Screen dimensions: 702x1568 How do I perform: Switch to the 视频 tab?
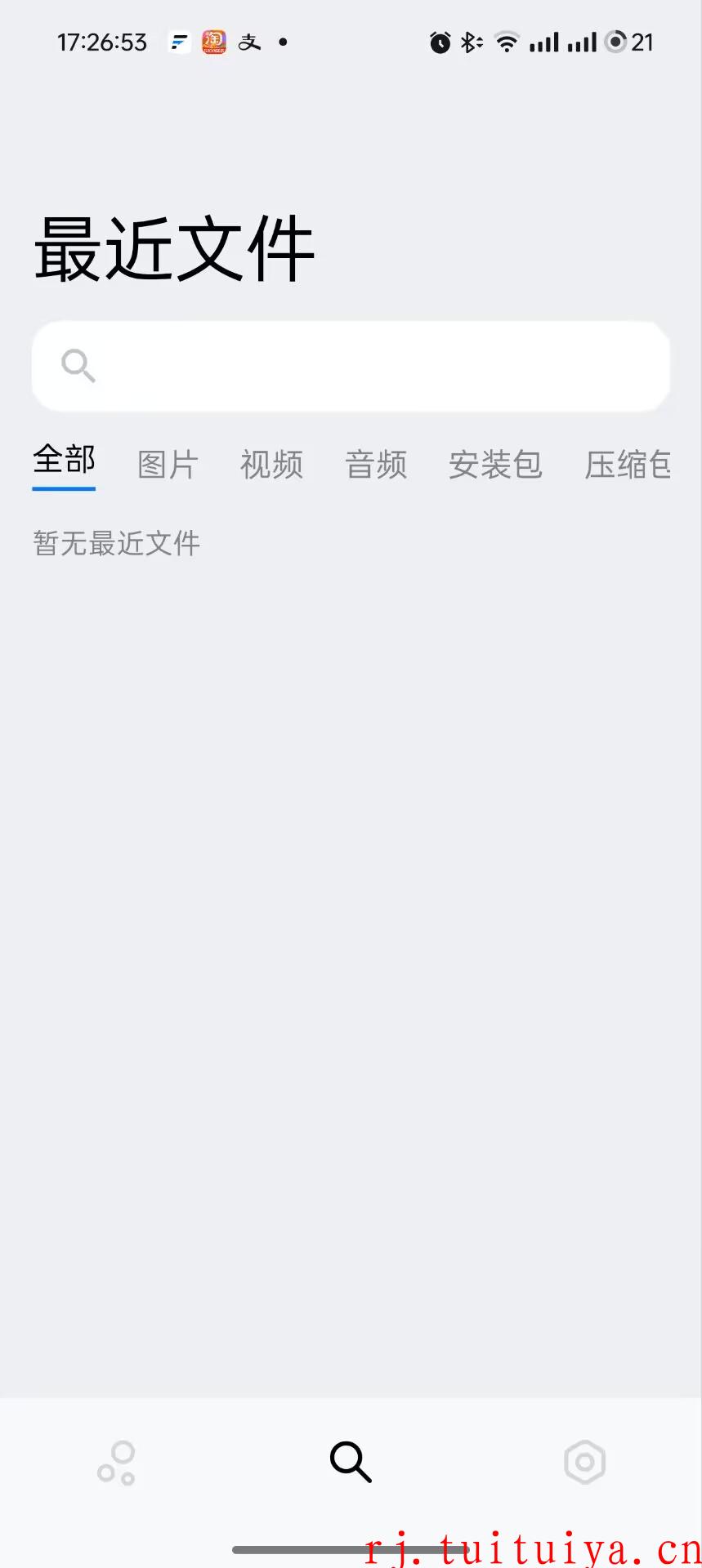coord(271,465)
